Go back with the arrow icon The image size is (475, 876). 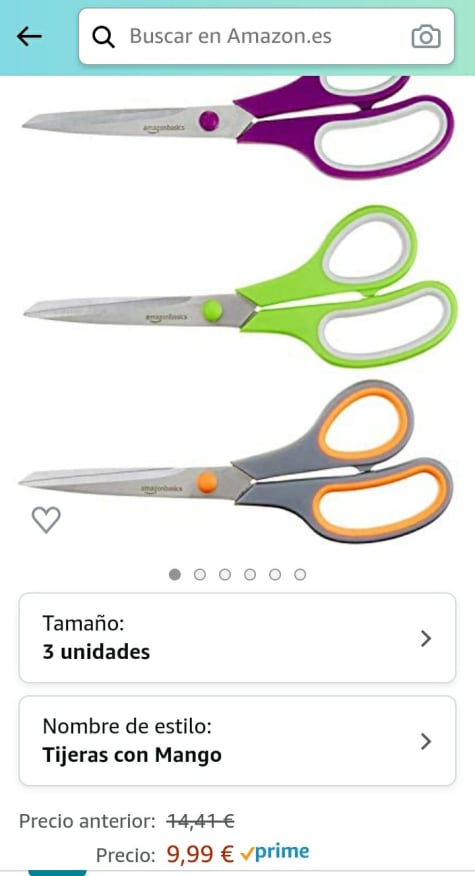(29, 37)
